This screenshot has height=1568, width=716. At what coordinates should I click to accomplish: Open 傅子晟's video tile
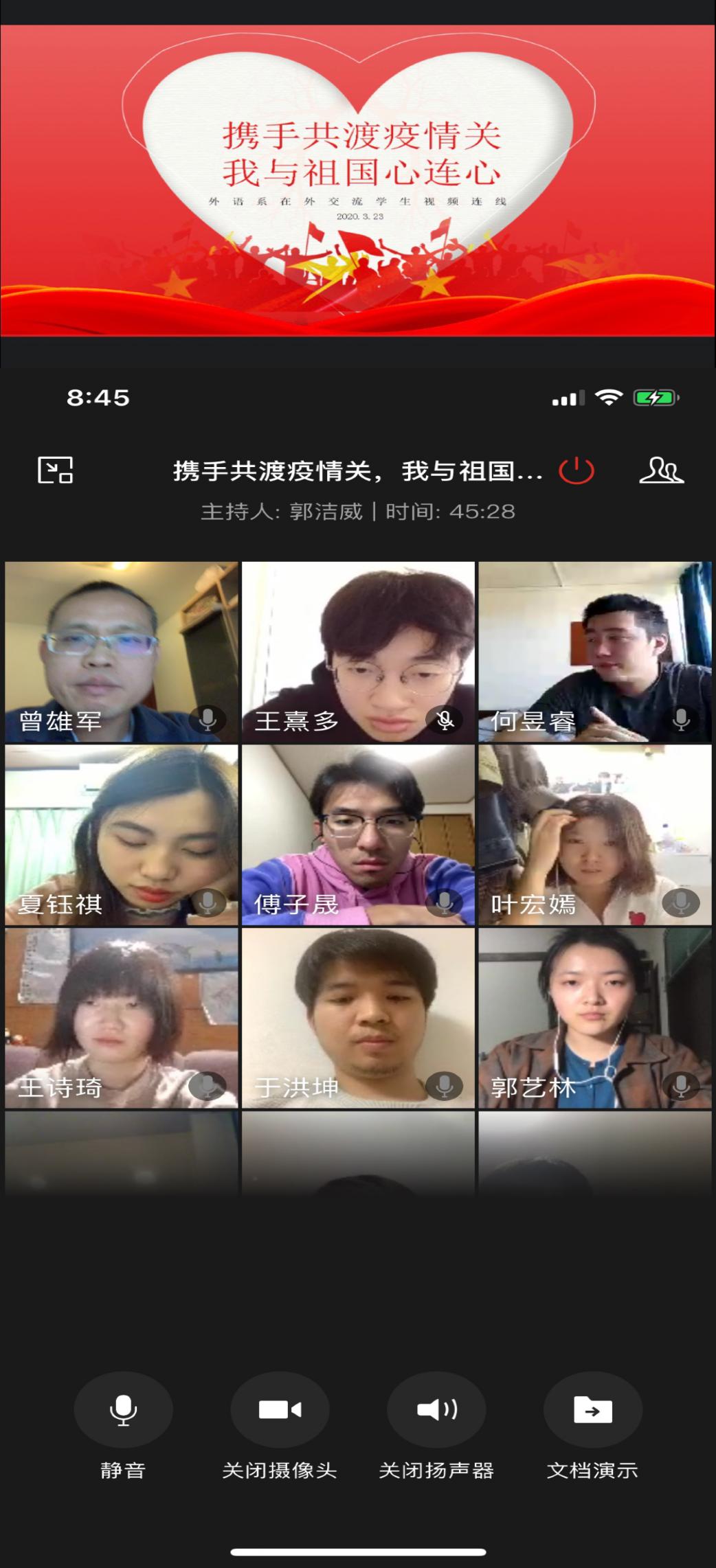pos(358,834)
